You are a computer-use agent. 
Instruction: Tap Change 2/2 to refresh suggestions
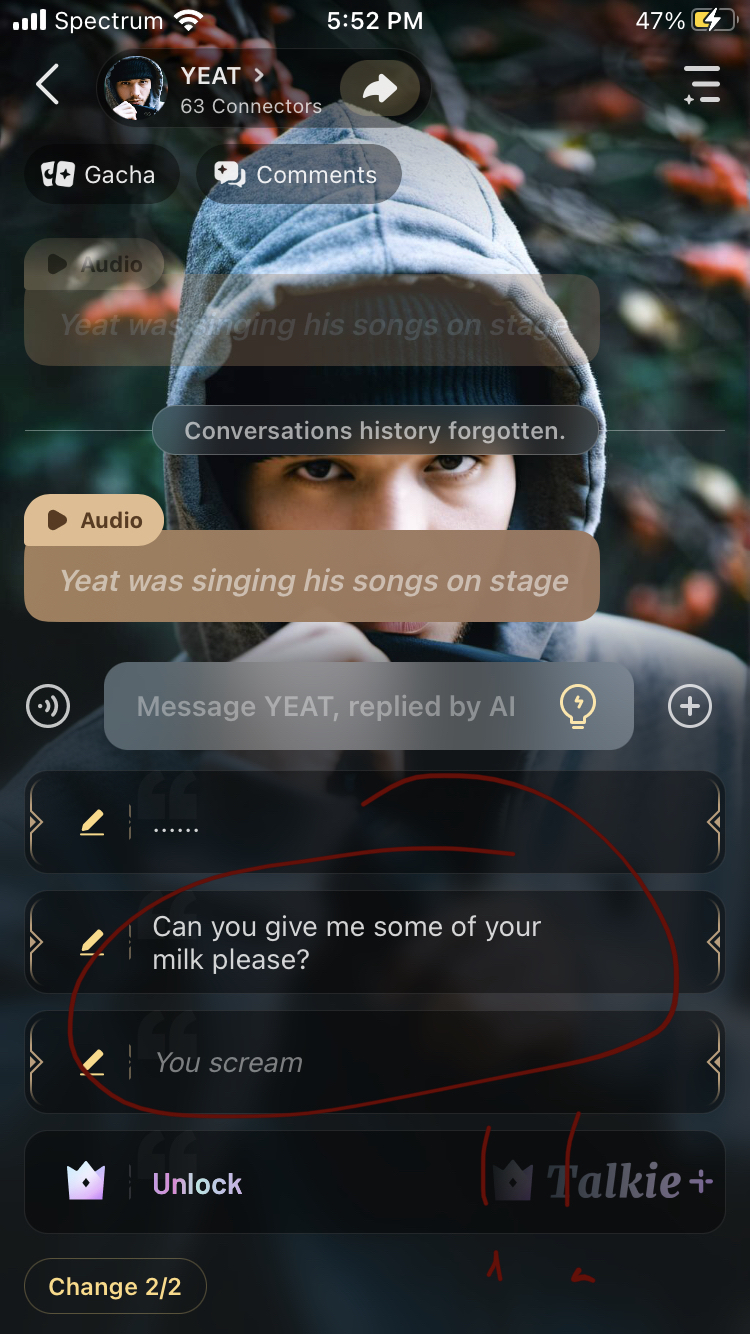pos(115,1286)
